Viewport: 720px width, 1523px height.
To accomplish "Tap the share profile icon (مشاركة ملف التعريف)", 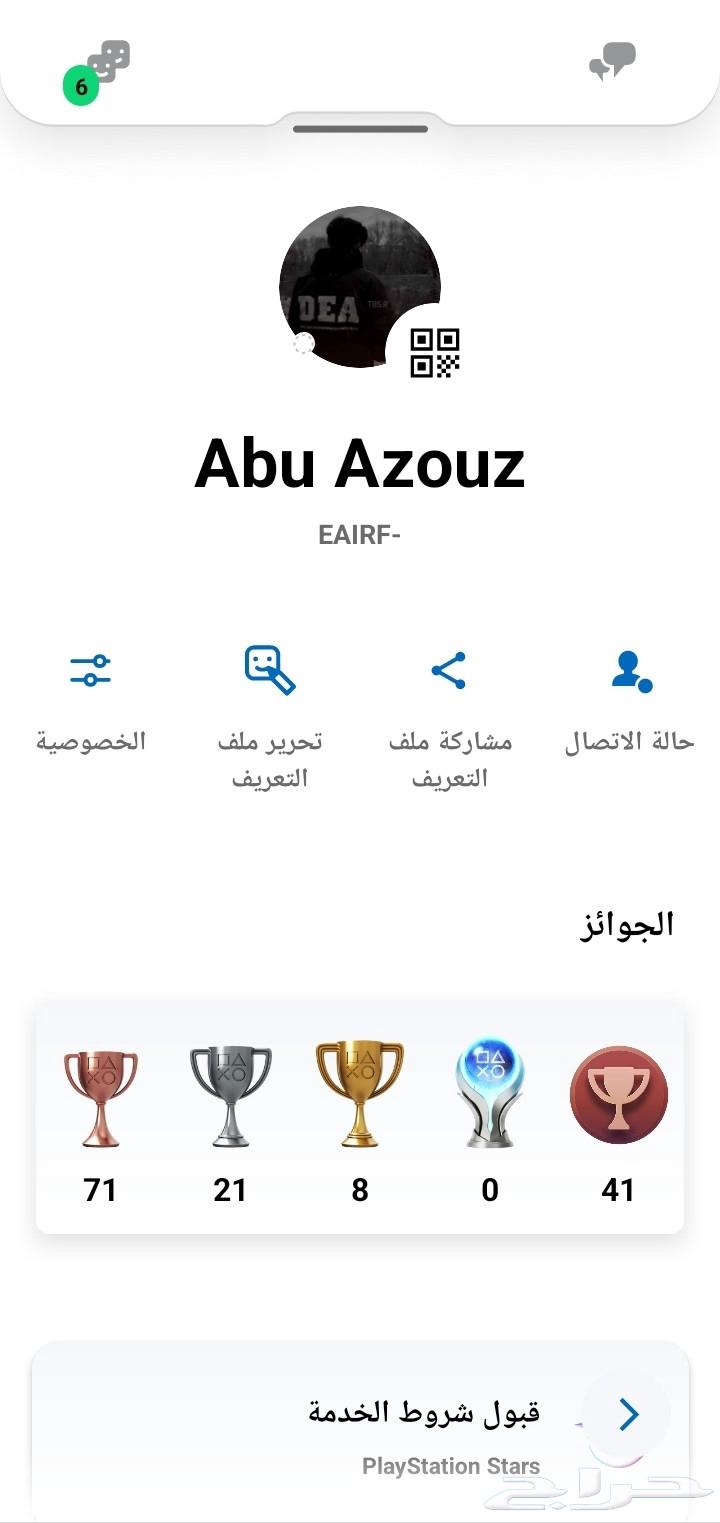I will click(x=448, y=672).
